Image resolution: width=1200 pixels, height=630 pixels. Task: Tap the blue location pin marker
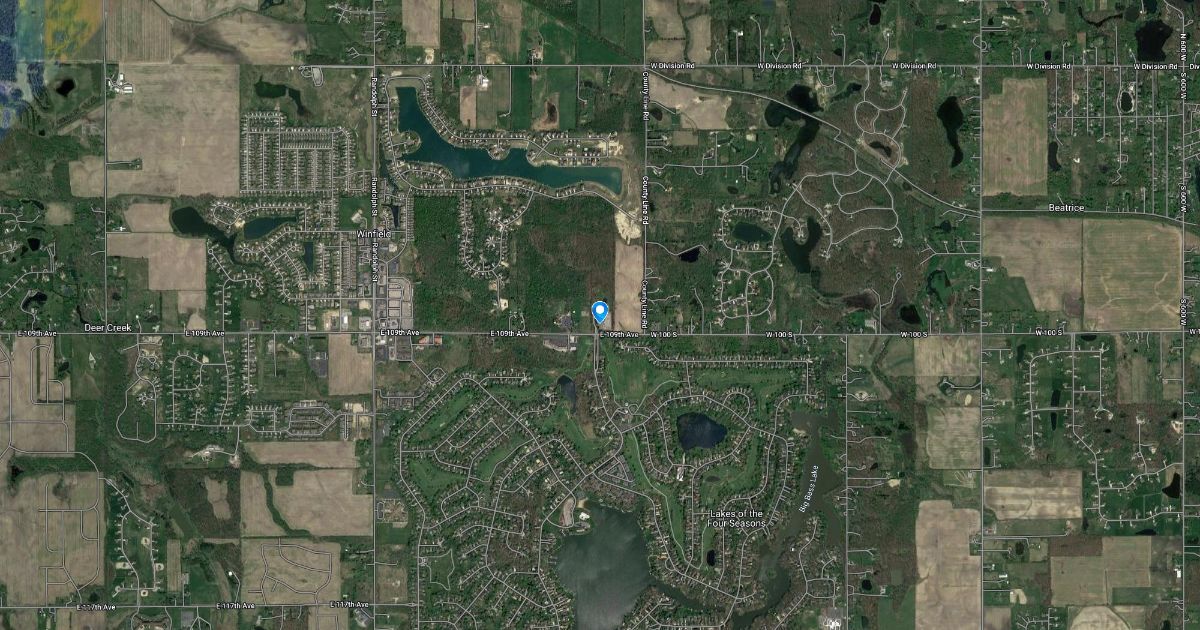coord(600,312)
